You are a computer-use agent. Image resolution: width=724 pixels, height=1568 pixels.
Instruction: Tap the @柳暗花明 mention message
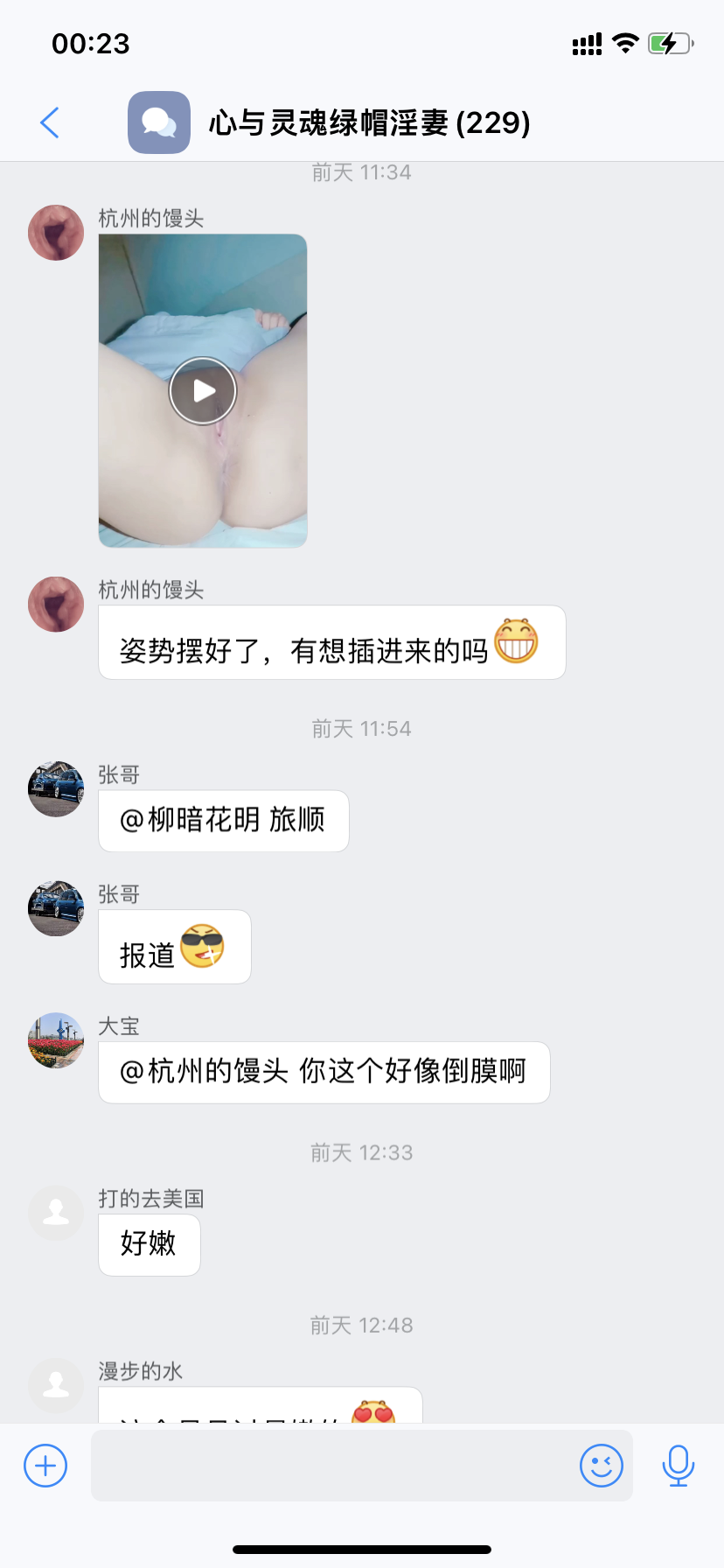click(x=223, y=821)
